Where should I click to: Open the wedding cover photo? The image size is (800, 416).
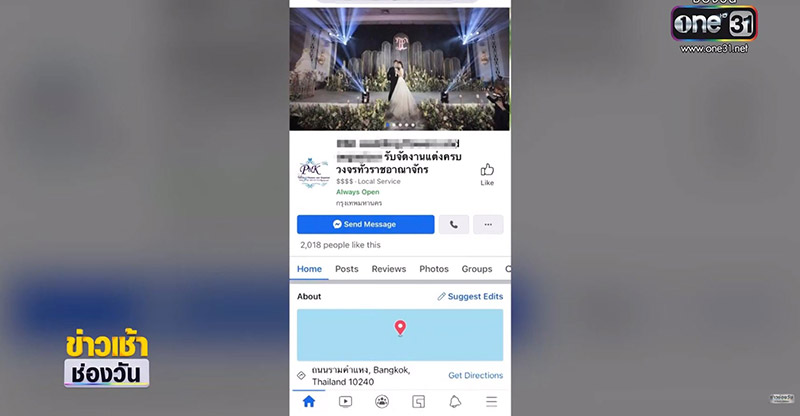point(400,68)
